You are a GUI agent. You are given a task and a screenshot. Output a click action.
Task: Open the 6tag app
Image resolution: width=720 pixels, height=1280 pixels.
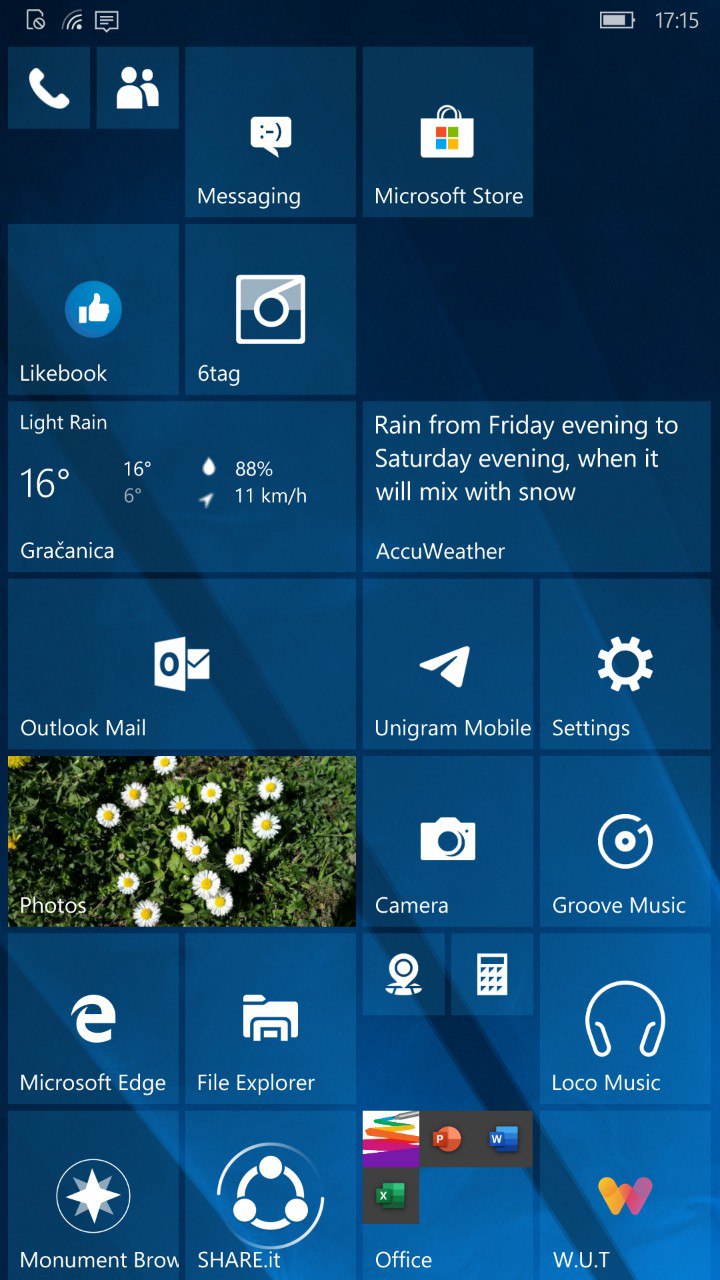(270, 309)
